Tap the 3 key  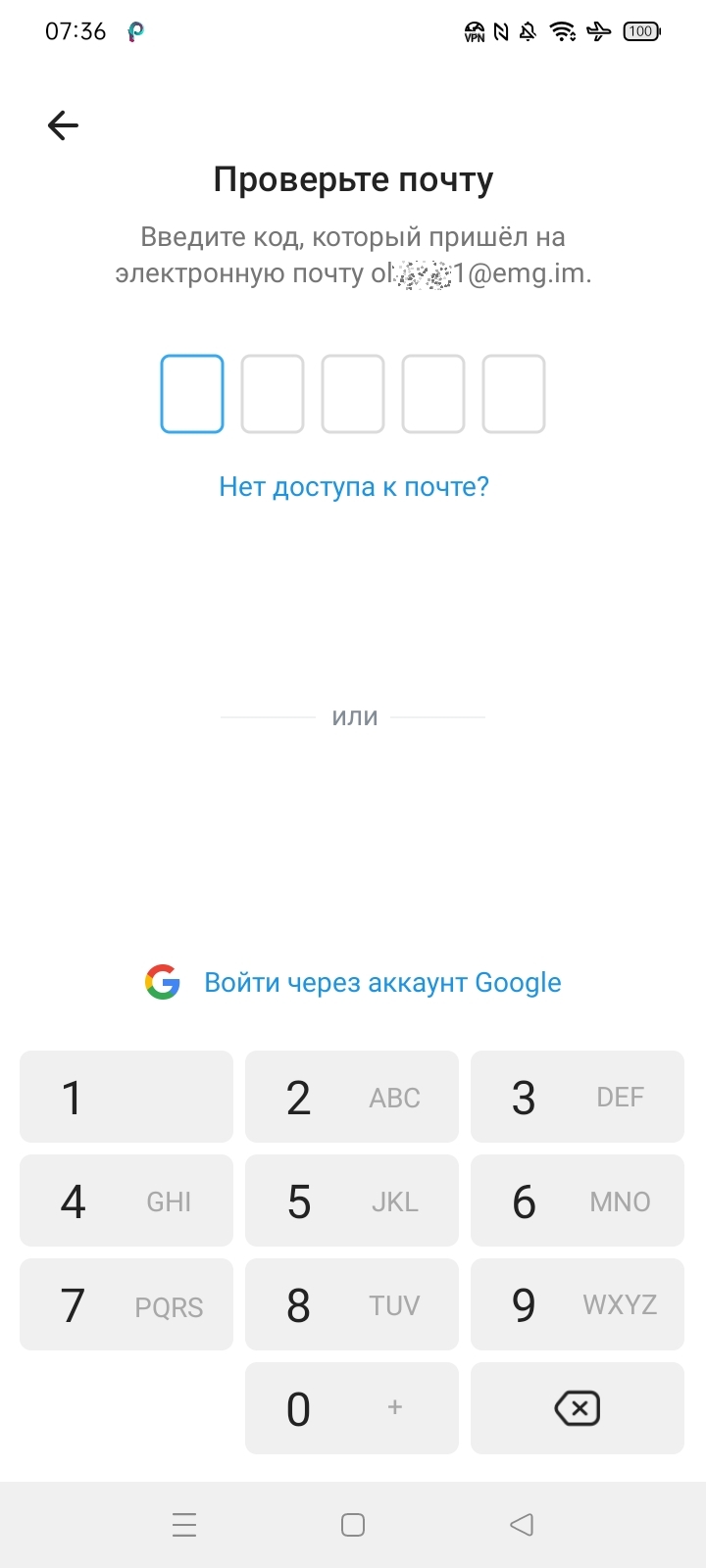click(x=578, y=1097)
